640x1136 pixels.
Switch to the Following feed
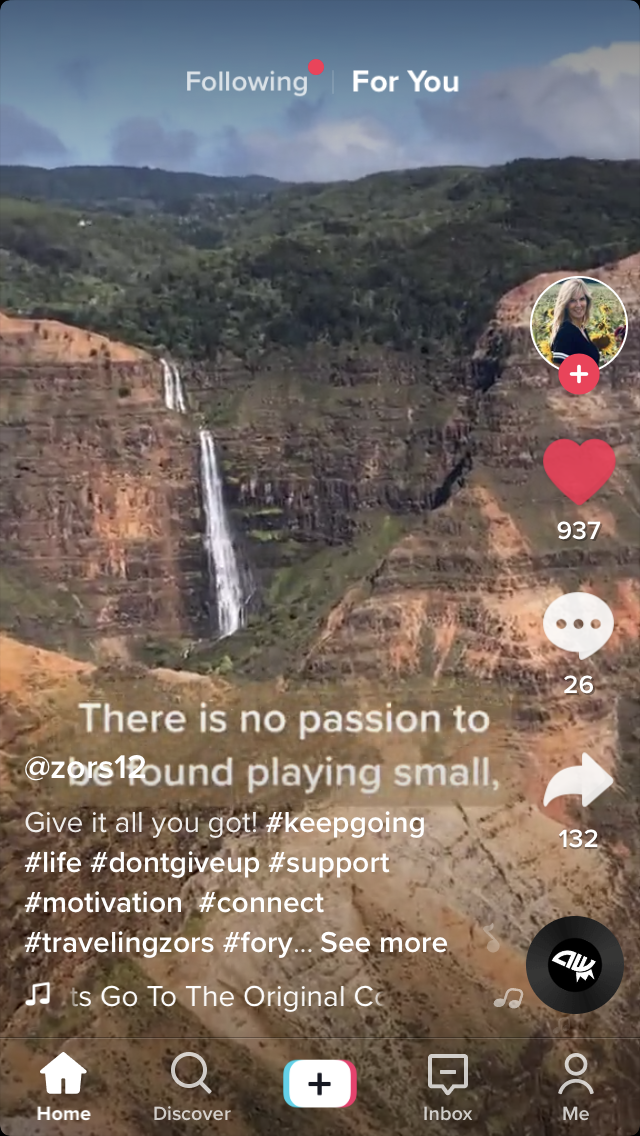click(247, 82)
